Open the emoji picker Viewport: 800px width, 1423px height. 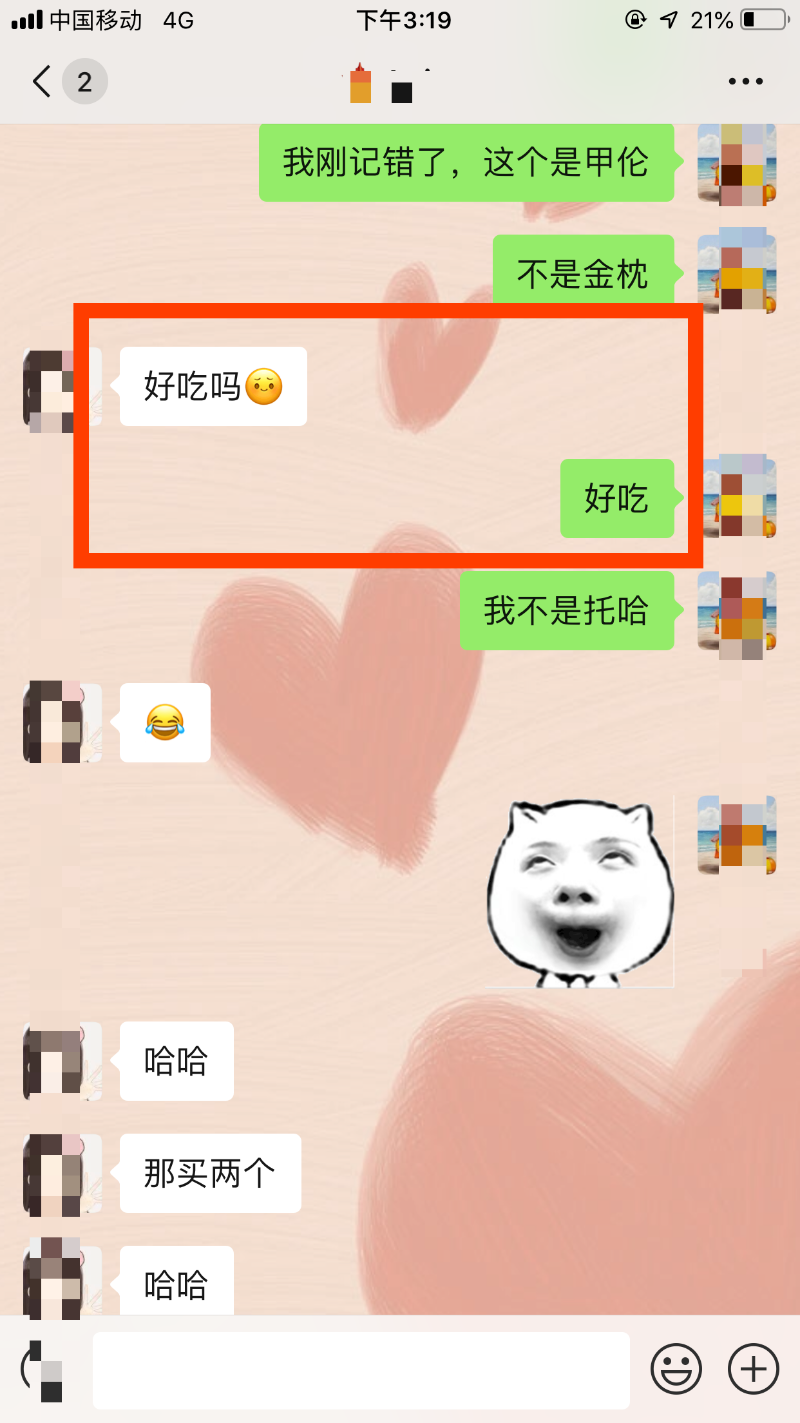(676, 1369)
